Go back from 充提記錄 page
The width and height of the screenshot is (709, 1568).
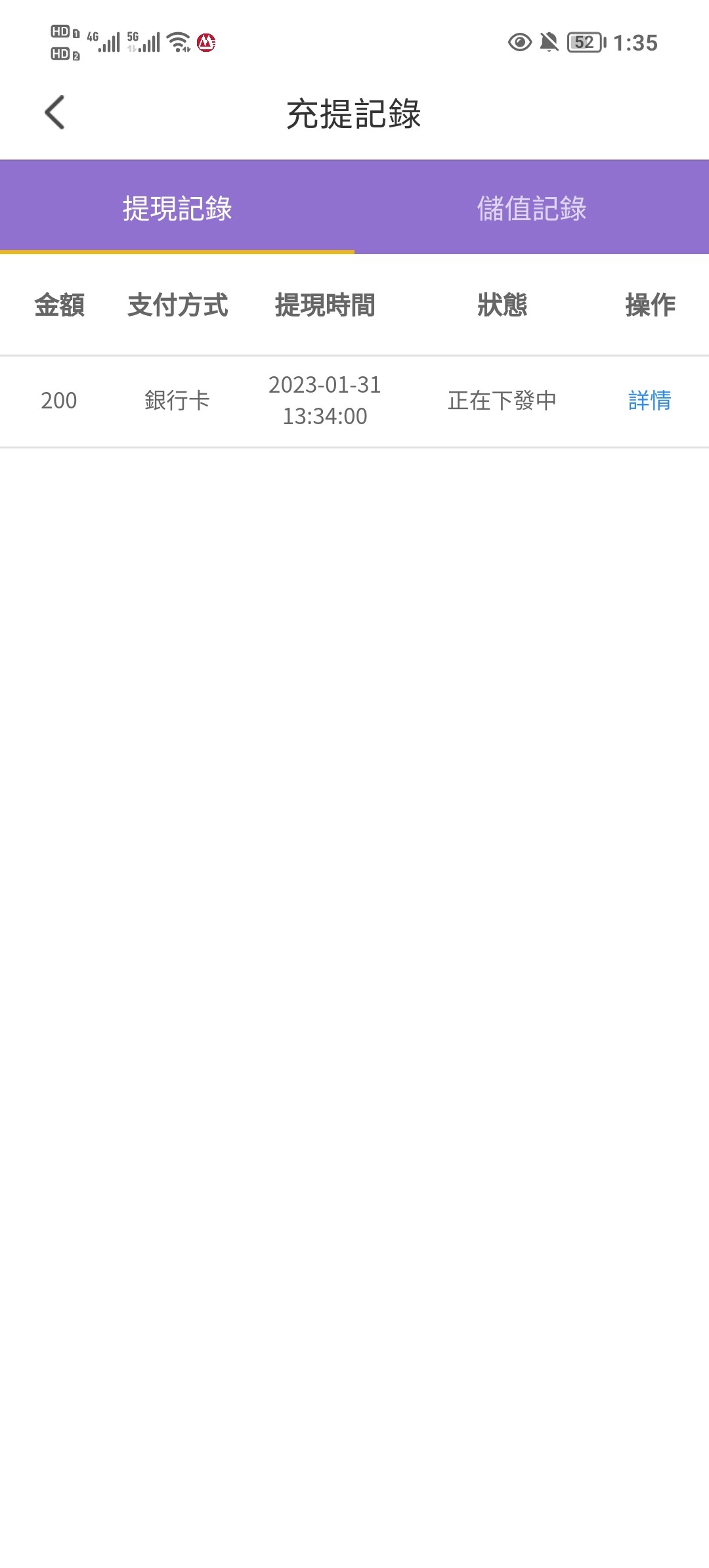click(55, 113)
